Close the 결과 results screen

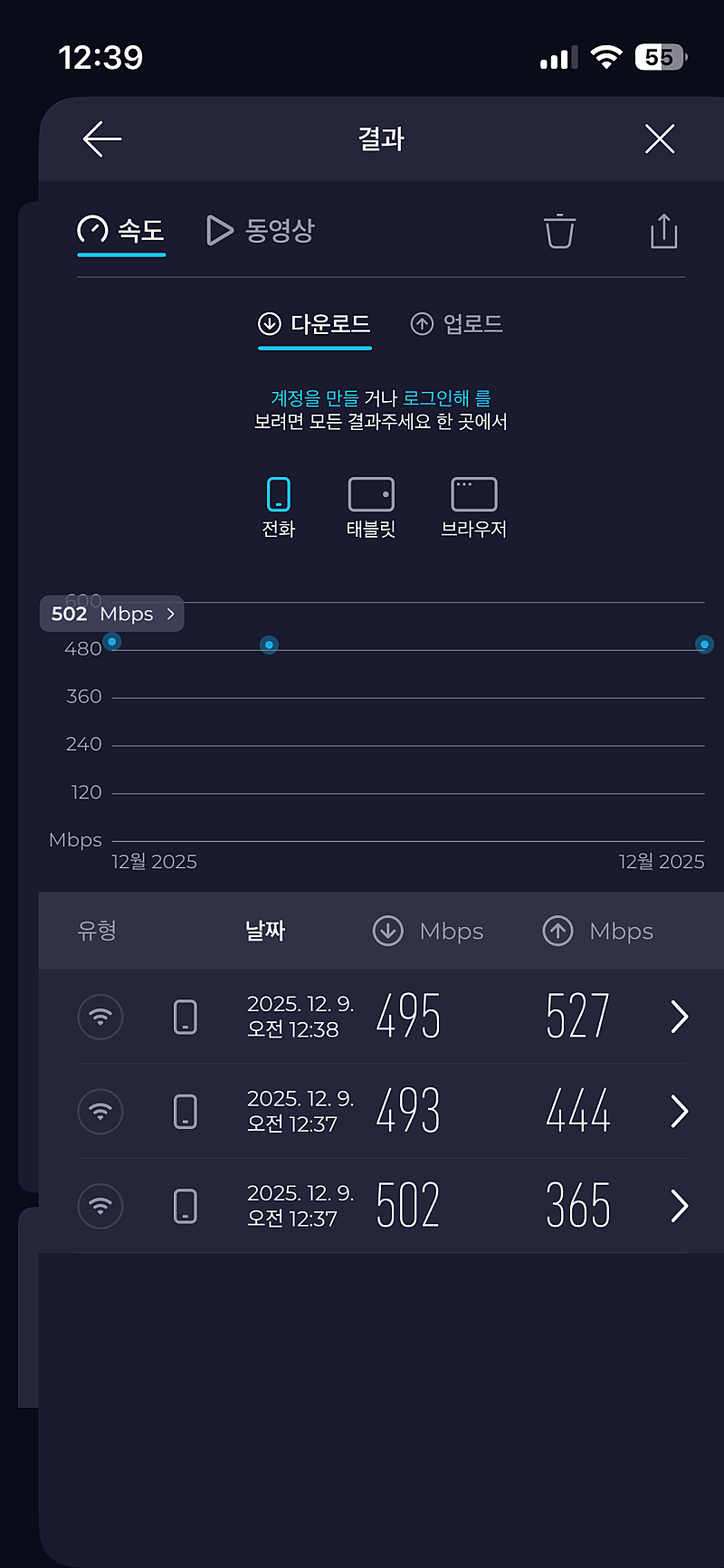[660, 139]
